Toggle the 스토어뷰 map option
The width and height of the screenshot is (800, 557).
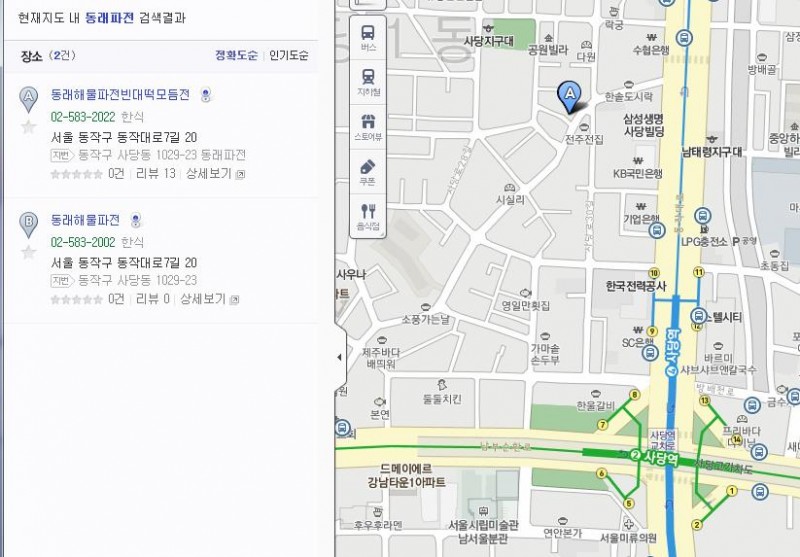pyautogui.click(x=368, y=126)
